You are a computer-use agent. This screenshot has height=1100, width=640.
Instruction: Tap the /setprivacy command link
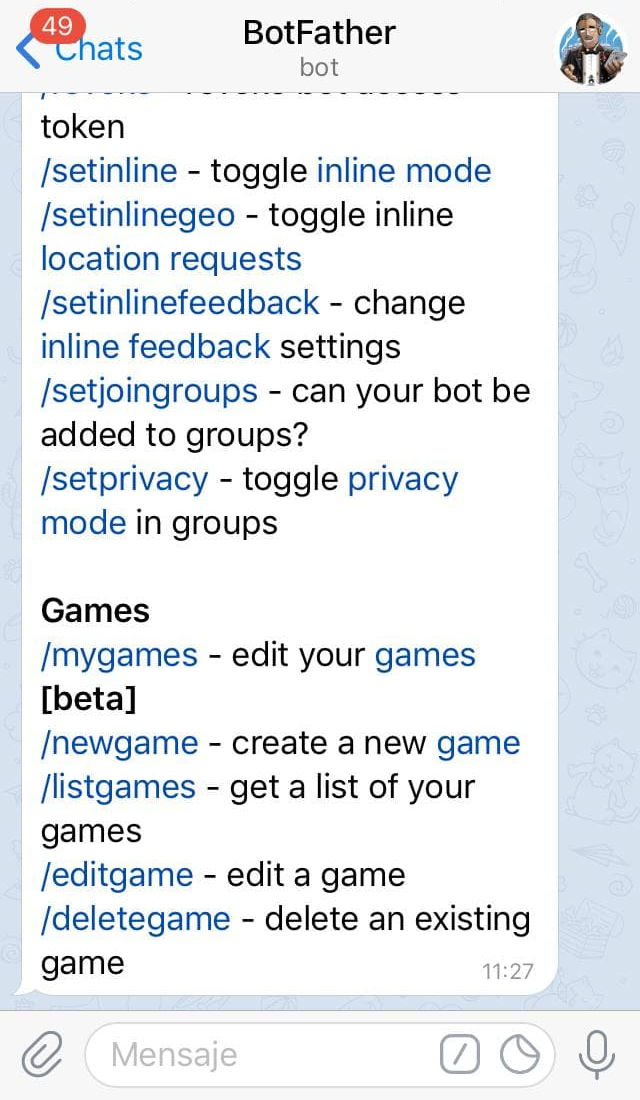click(x=124, y=479)
